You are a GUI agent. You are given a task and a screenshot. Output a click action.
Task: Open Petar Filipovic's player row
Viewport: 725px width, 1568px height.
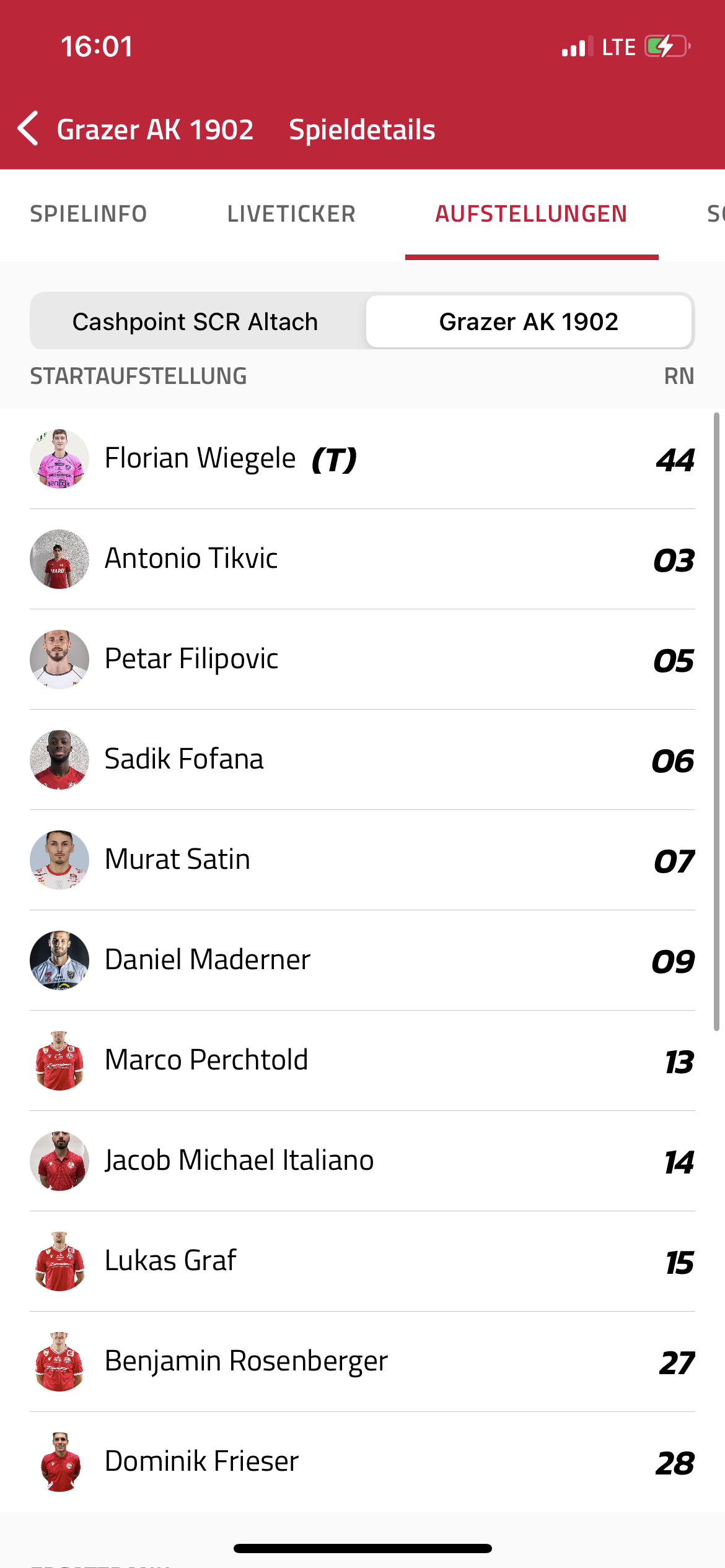[362, 660]
